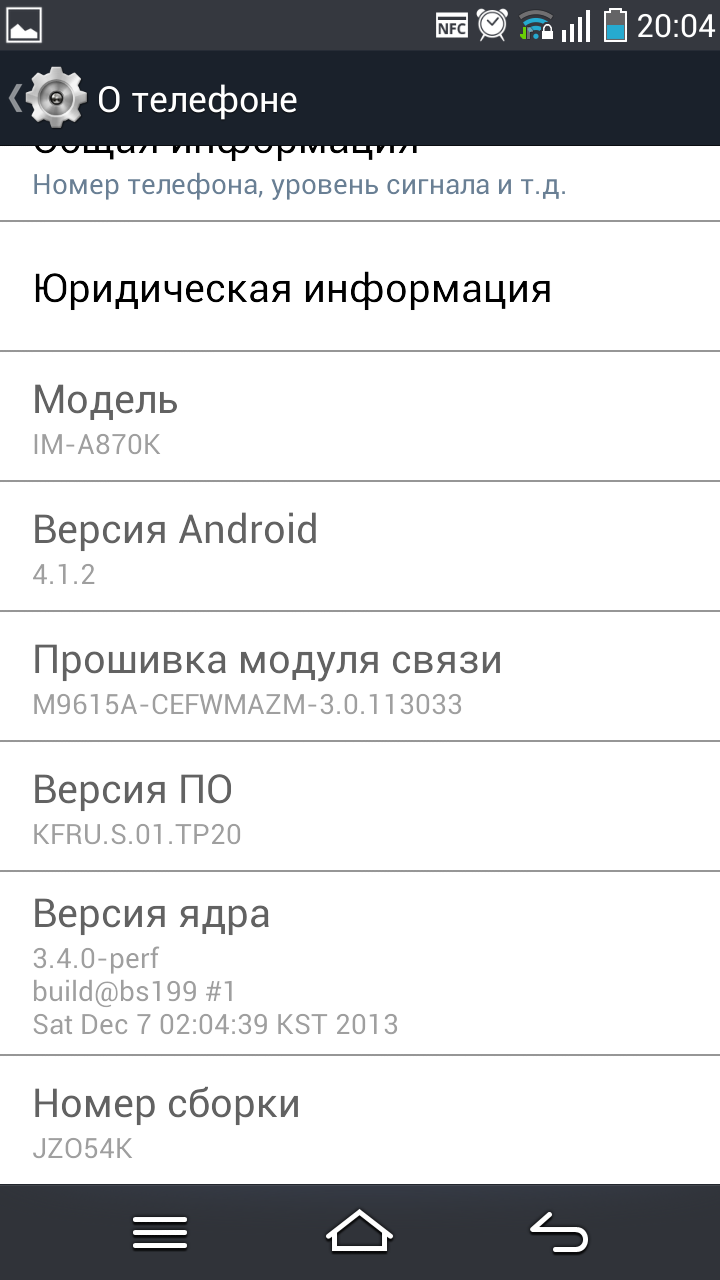This screenshot has width=720, height=1280.
Task: Go to the home screen
Action: (x=360, y=1232)
